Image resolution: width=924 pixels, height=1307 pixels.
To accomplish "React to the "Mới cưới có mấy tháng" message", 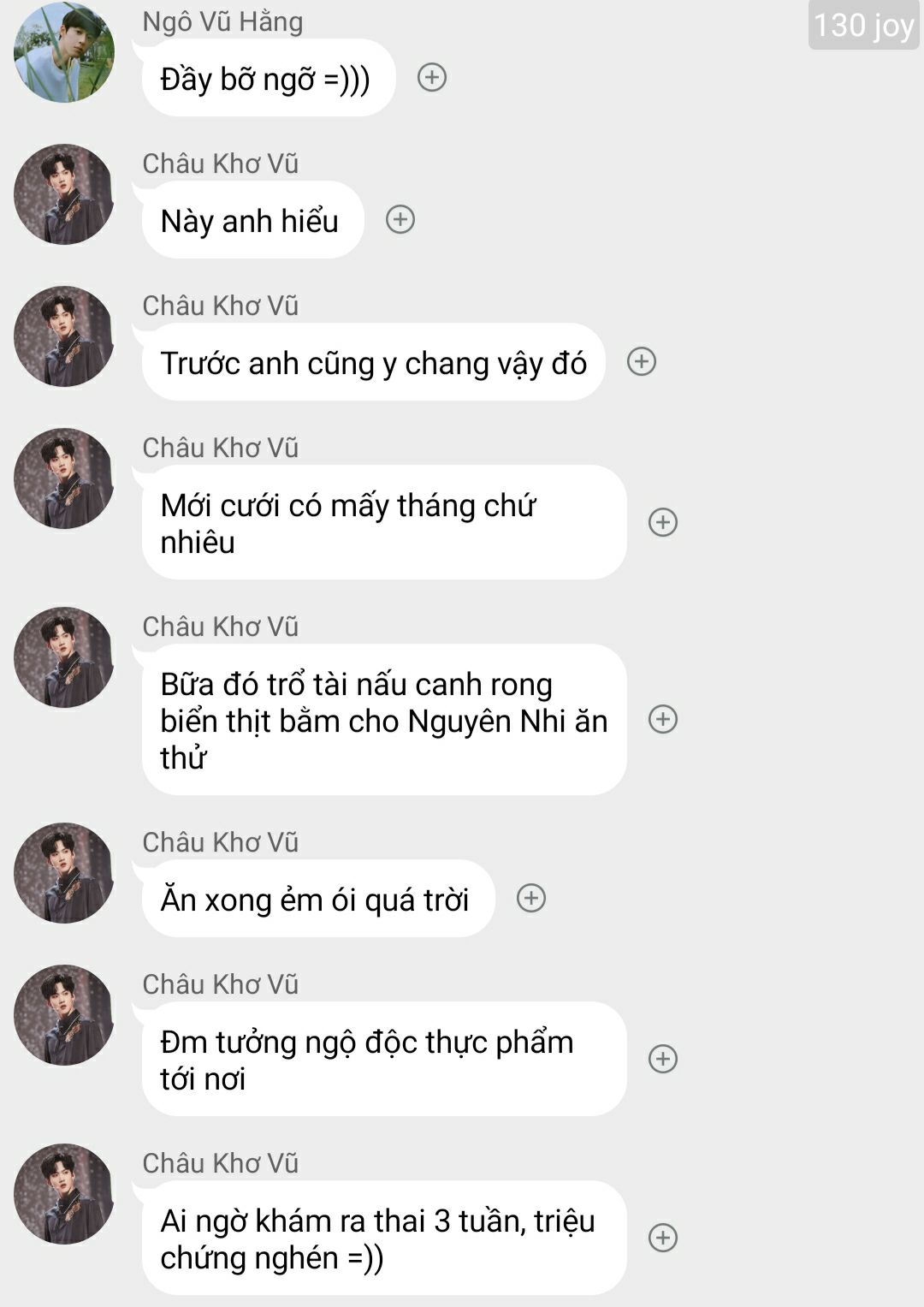I will click(663, 522).
